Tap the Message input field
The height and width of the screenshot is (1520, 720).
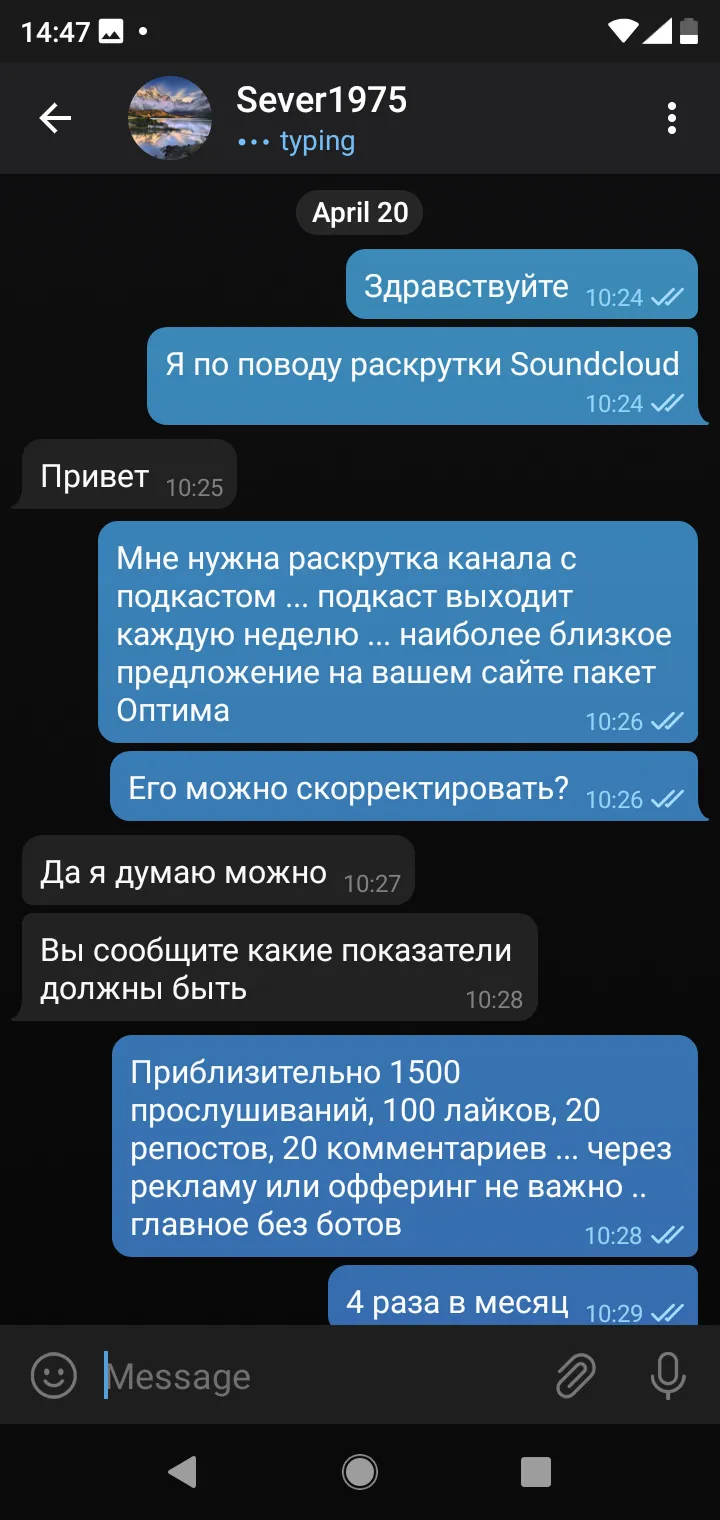320,1377
